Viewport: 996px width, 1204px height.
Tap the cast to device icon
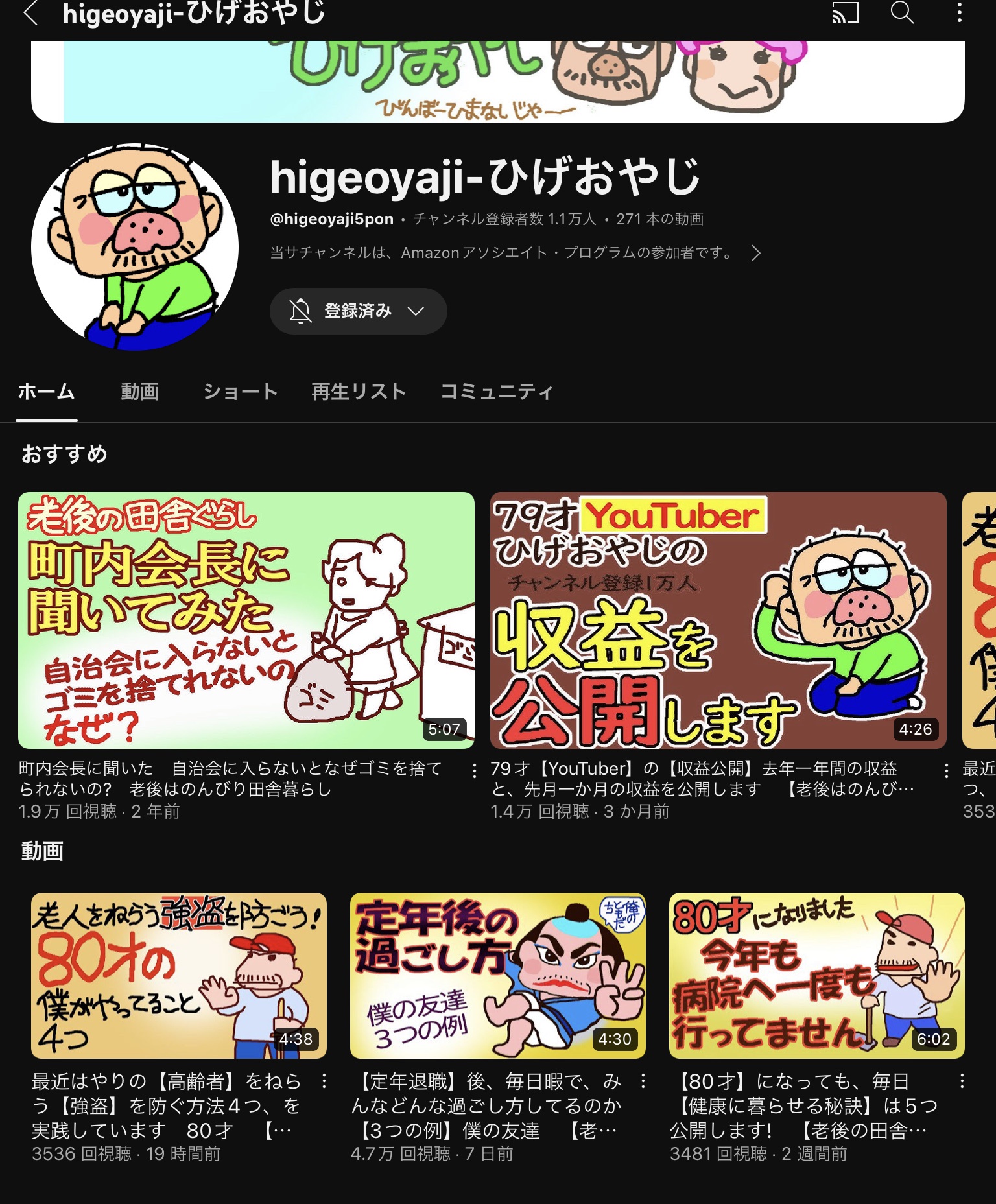pyautogui.click(x=844, y=13)
